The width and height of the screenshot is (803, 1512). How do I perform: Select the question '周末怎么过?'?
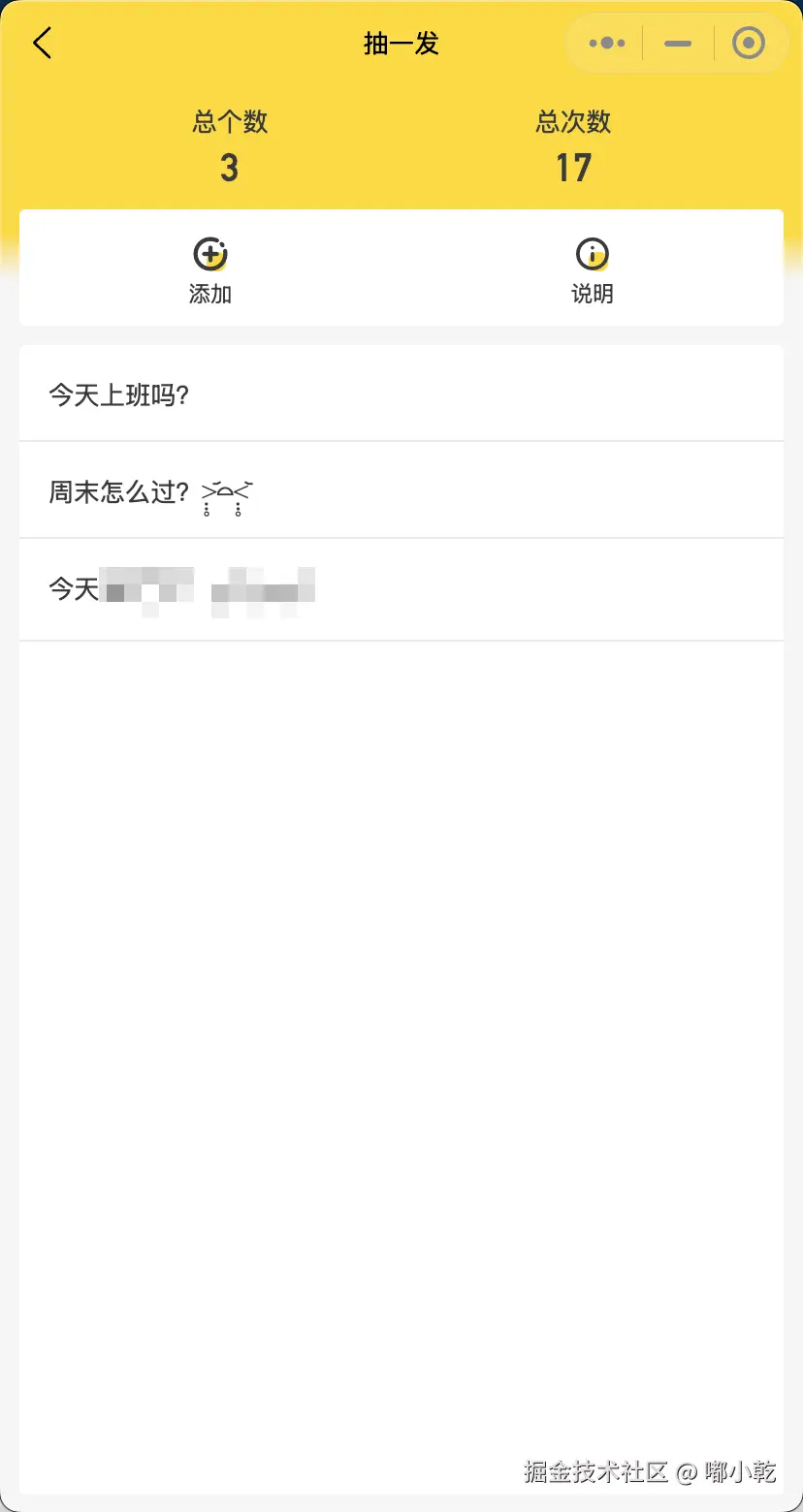pyautogui.click(x=119, y=492)
